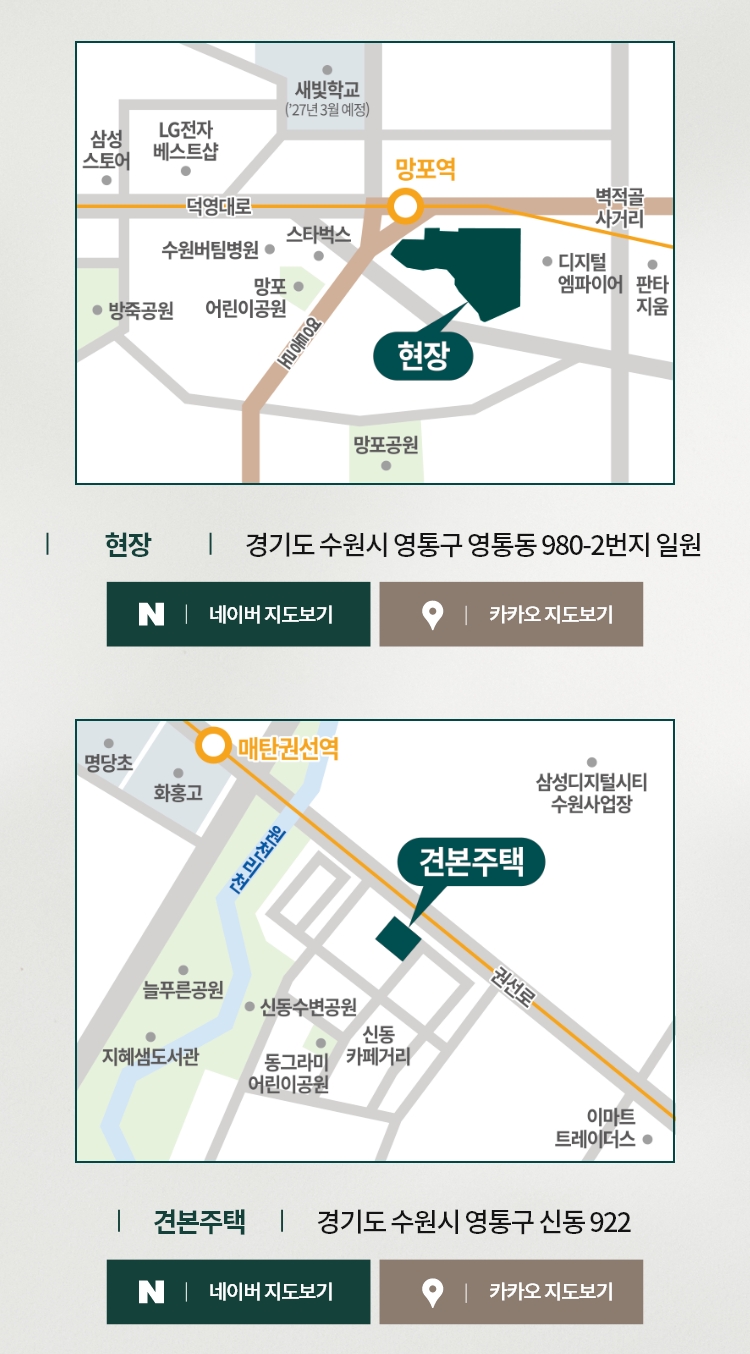Open Naver map for the 현장 site
This screenshot has height=1354, width=750.
[238, 614]
